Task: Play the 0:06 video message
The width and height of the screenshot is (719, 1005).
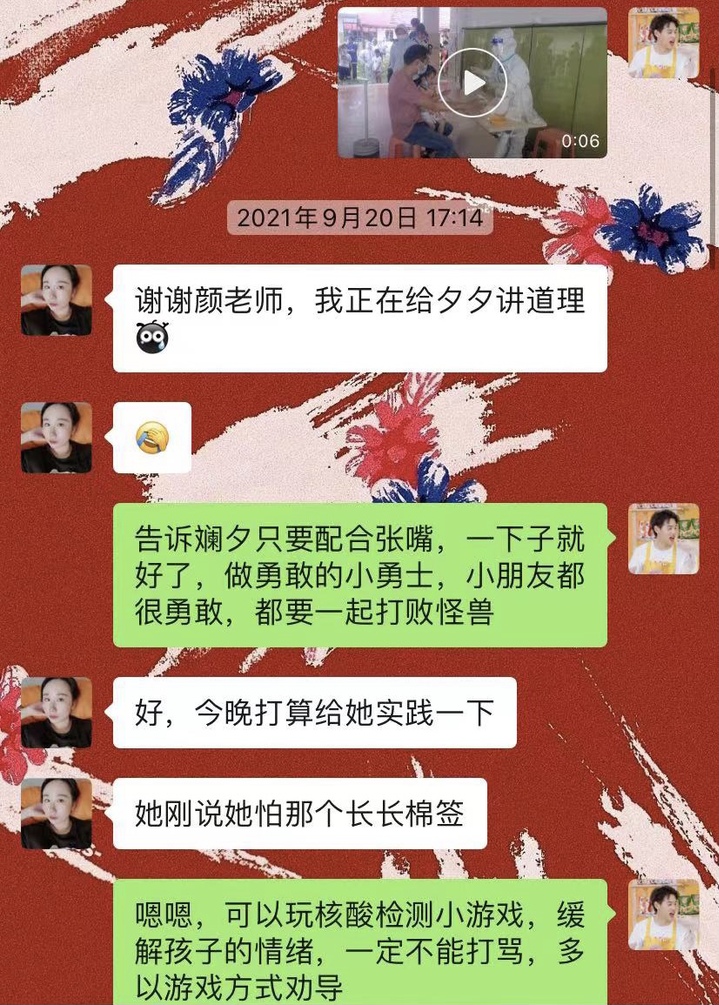Action: tap(473, 83)
